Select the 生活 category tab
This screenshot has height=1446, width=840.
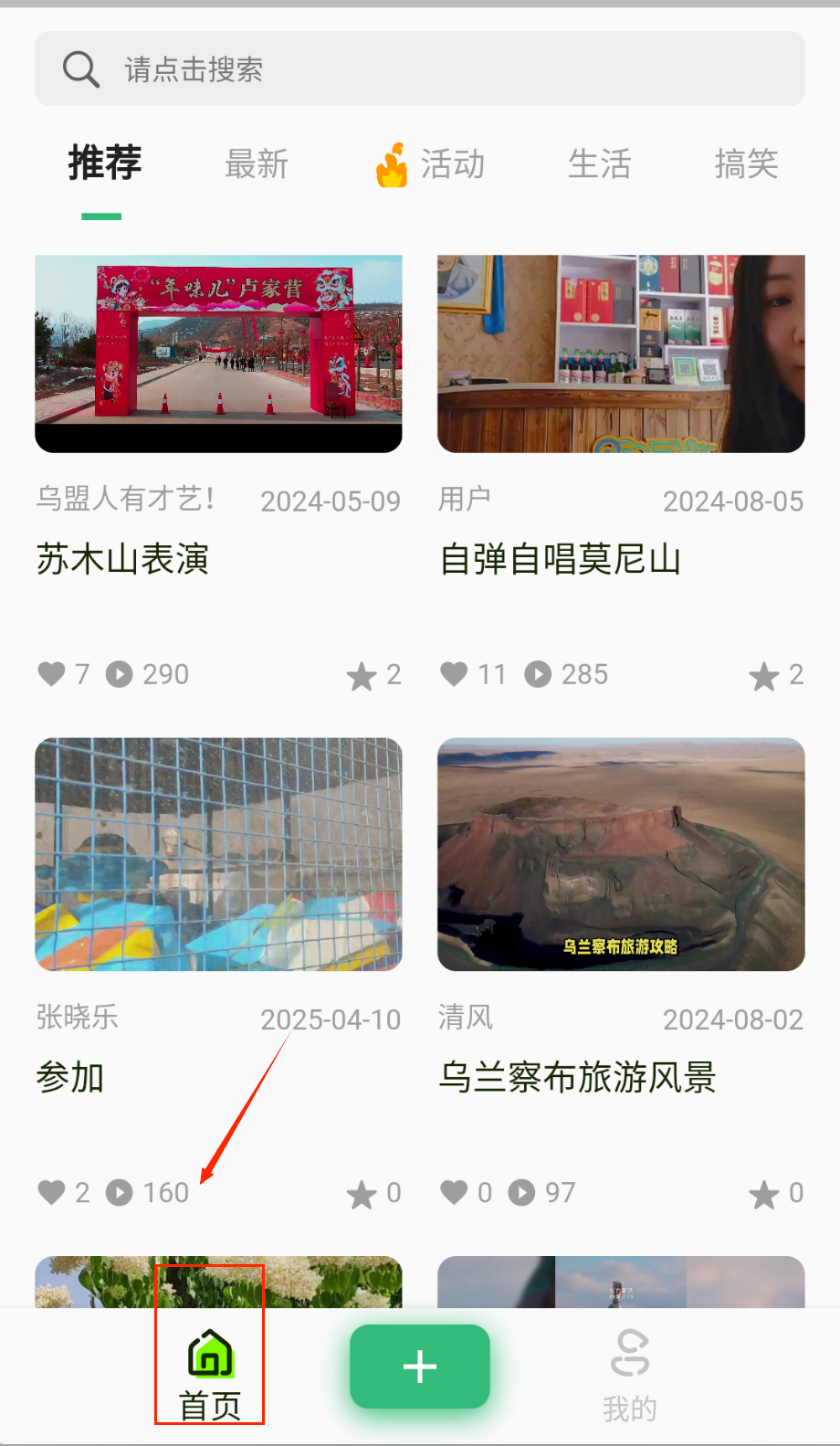tap(599, 164)
